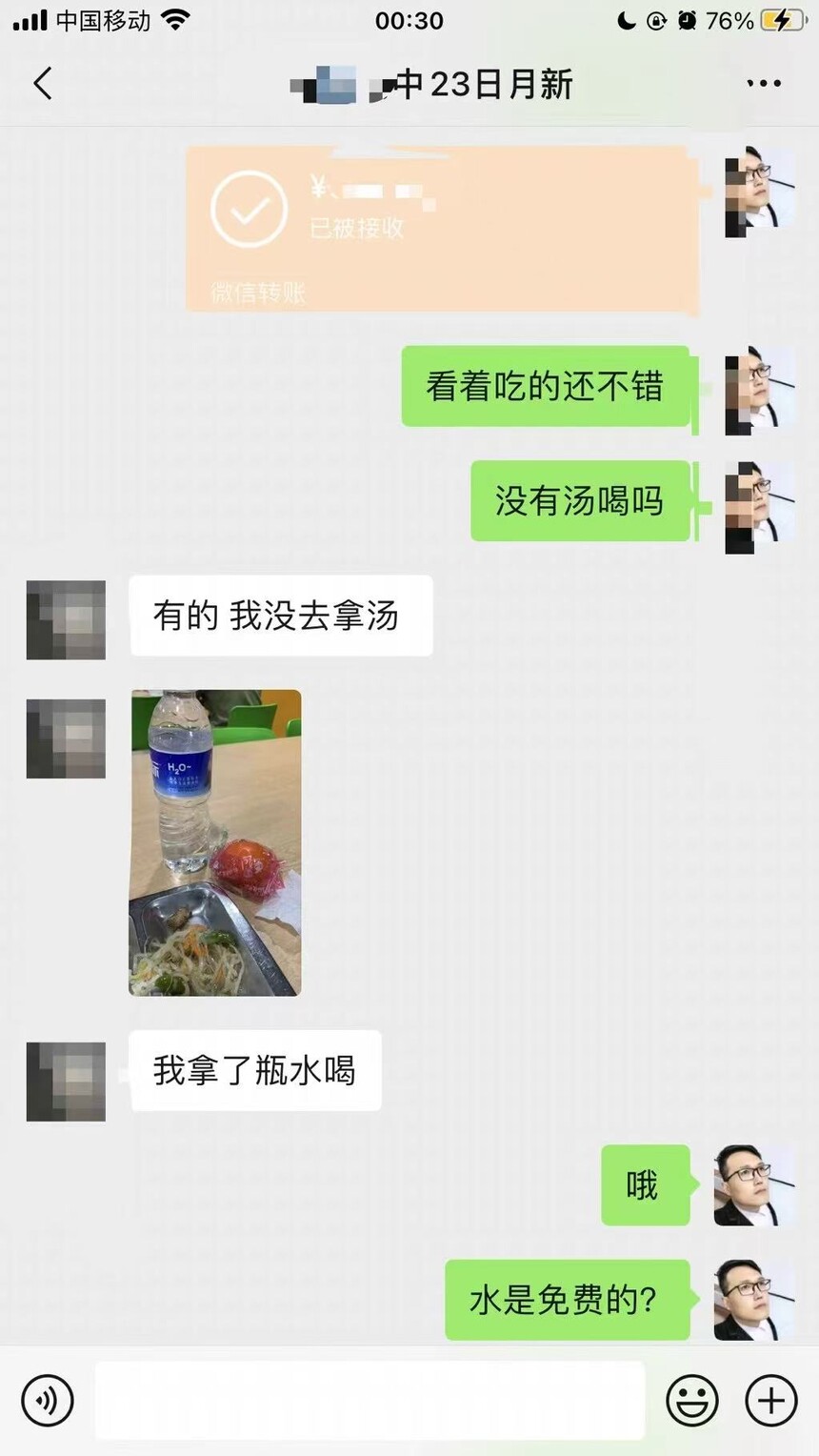Image resolution: width=819 pixels, height=1456 pixels.
Task: Go back to the chat list
Action: coord(43,84)
